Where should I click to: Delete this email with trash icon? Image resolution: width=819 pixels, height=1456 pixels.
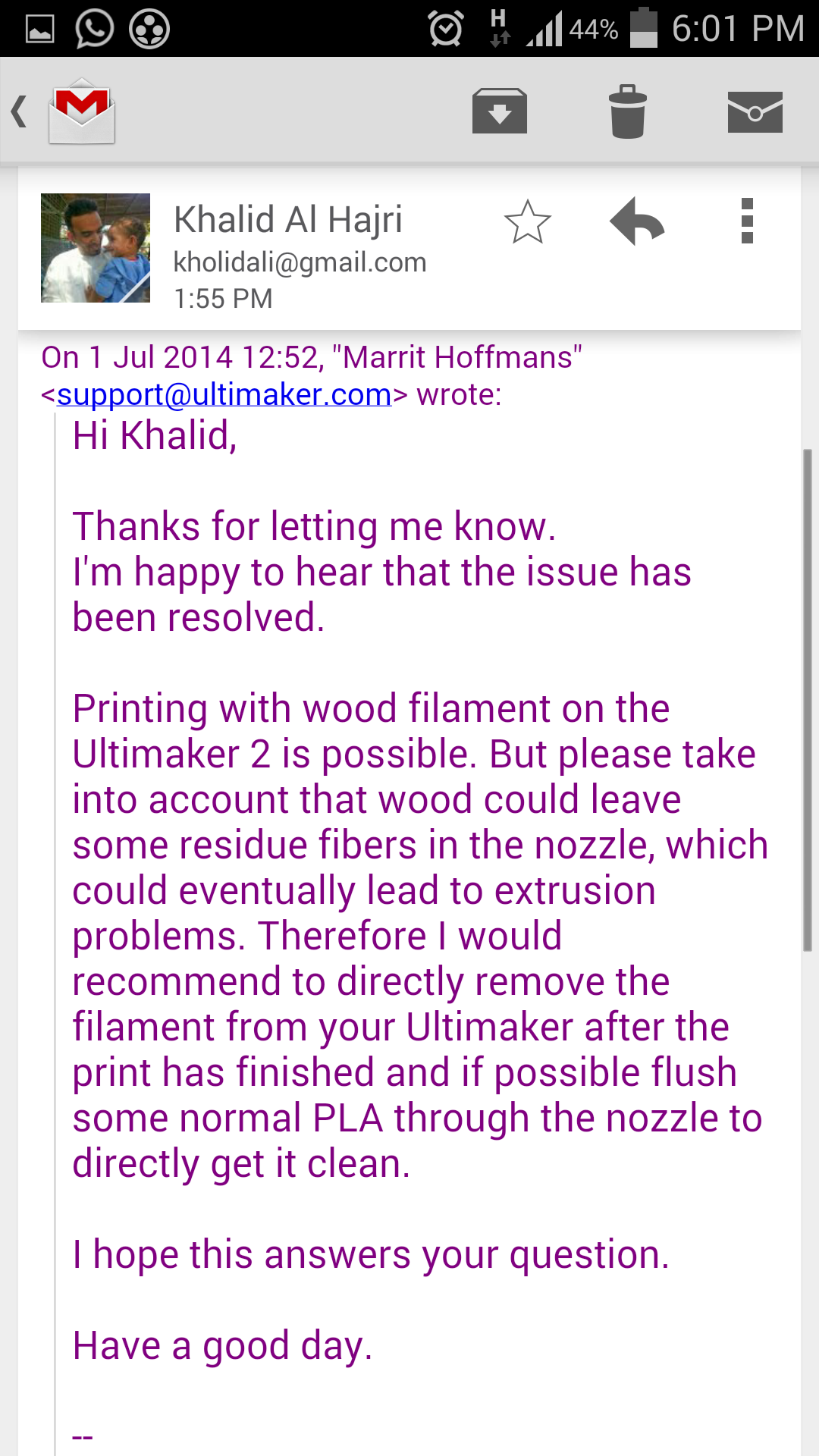[628, 111]
